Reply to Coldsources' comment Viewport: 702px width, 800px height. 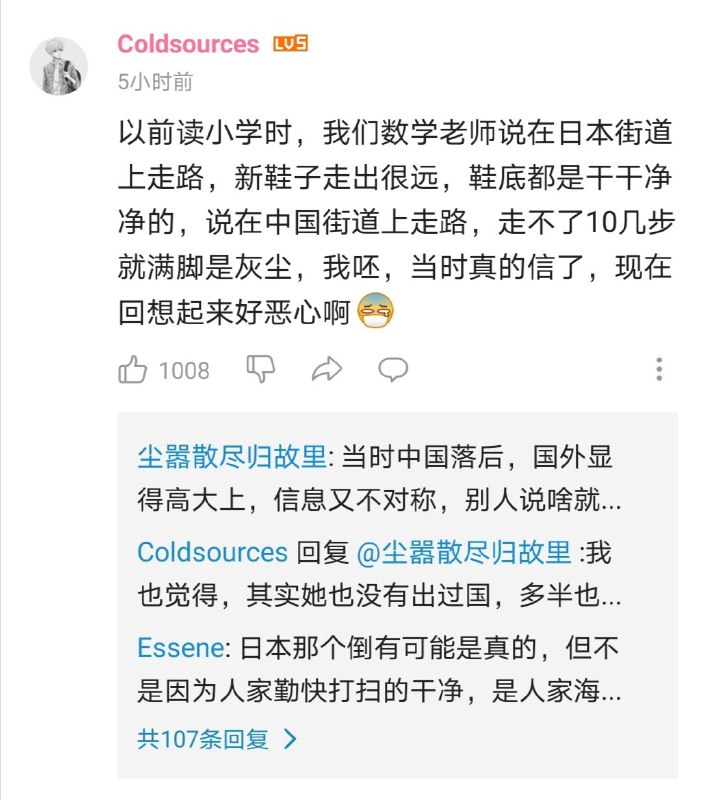tap(392, 369)
